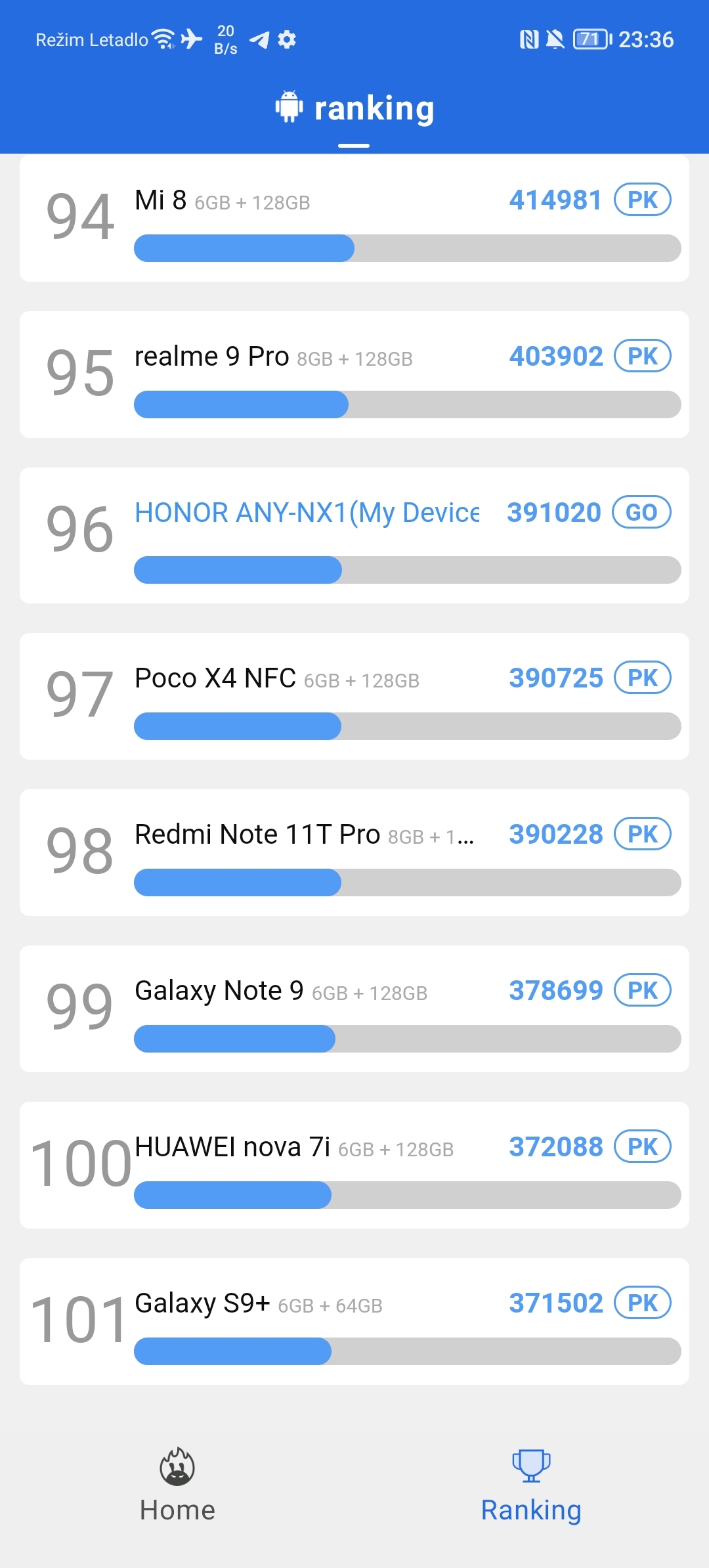Viewport: 709px width, 1568px height.
Task: Tap the muted notifications bell icon
Action: click(x=555, y=39)
